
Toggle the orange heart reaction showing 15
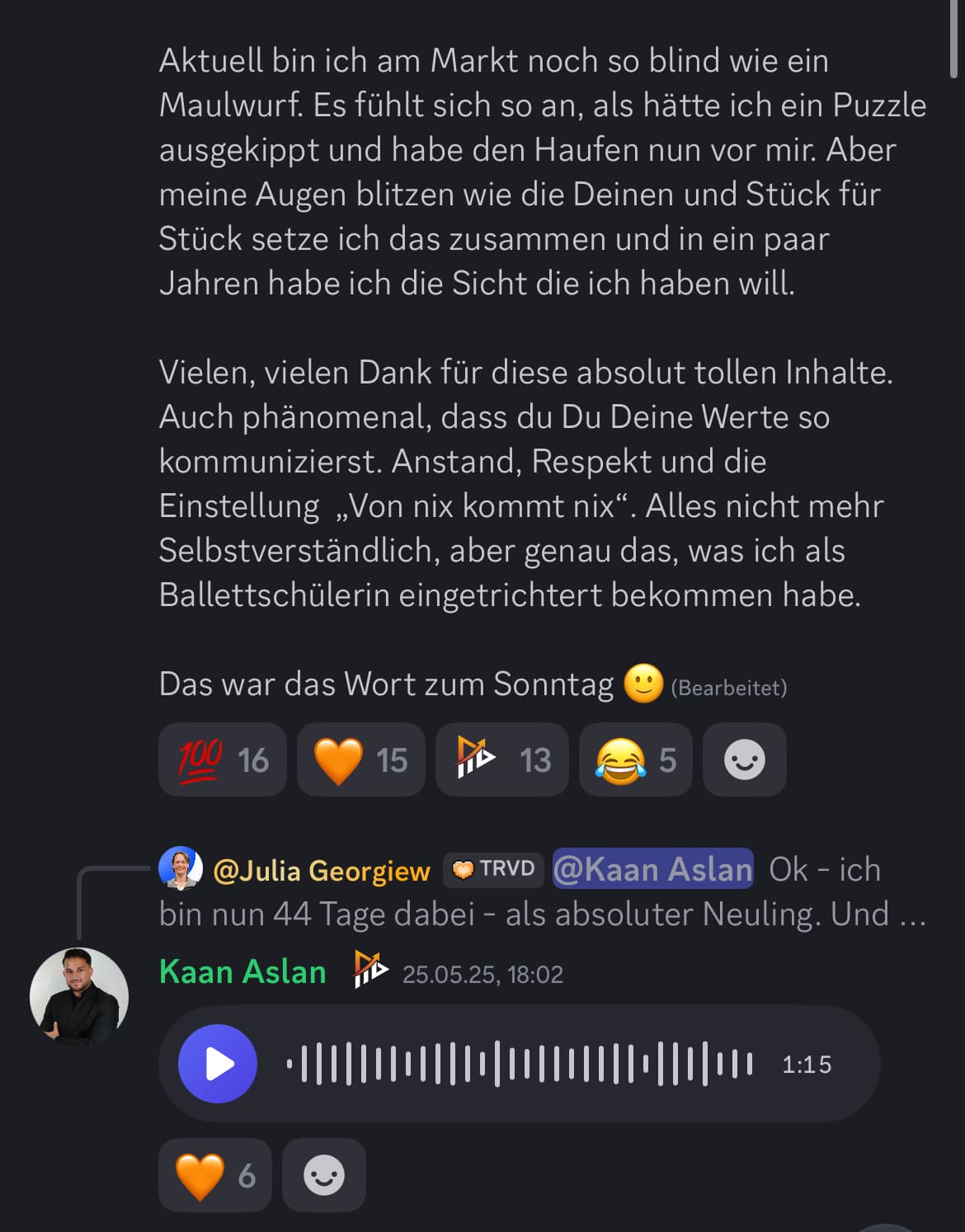360,759
